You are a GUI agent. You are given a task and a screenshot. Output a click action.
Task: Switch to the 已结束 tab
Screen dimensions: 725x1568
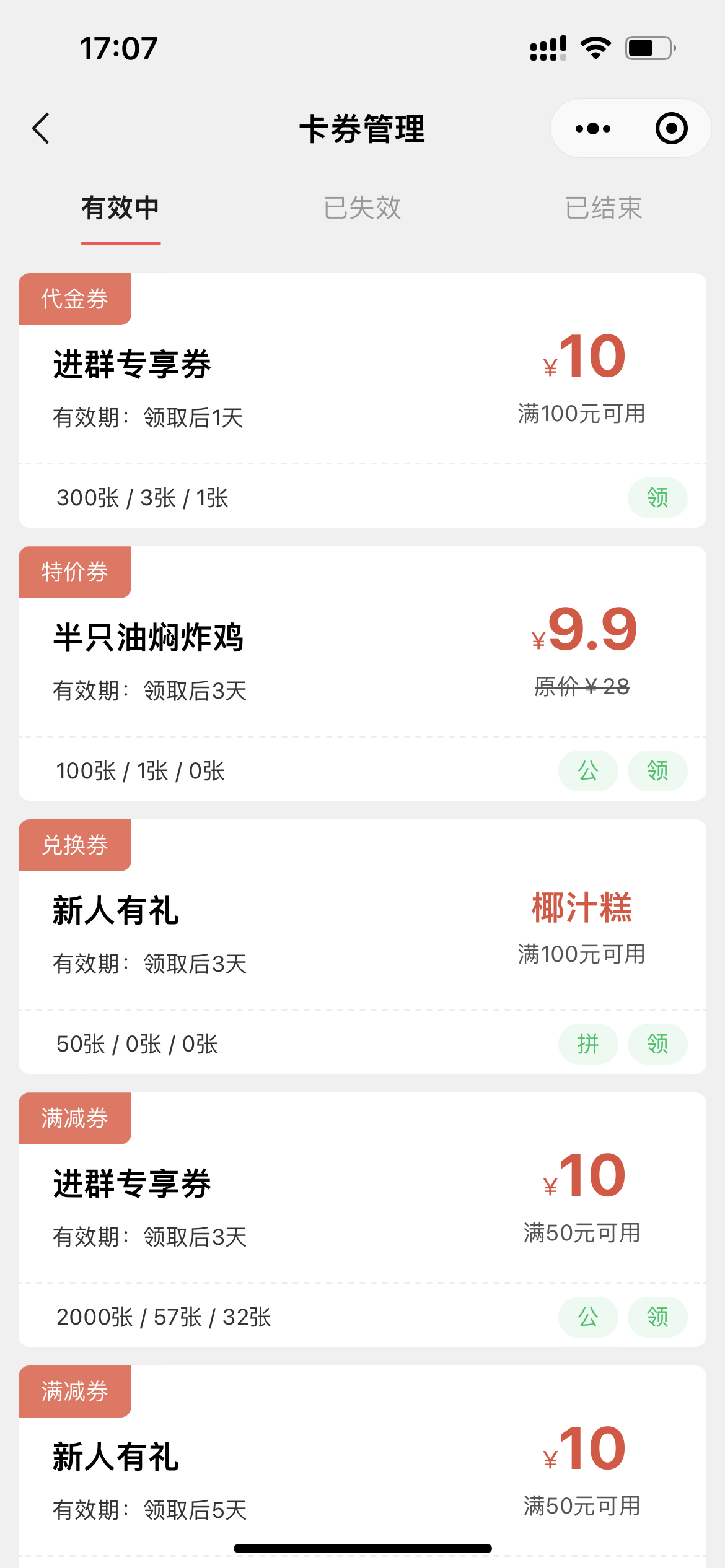(x=604, y=209)
